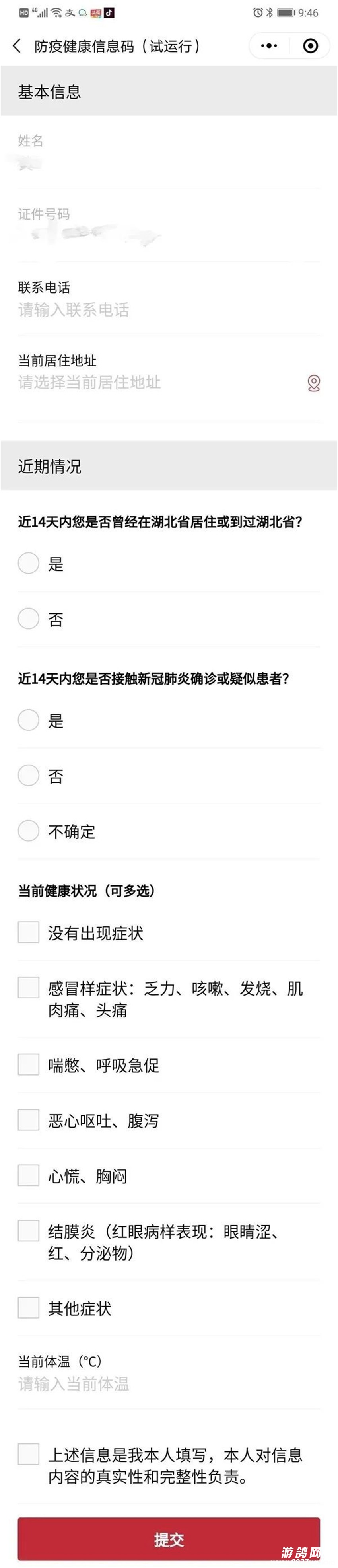The height and width of the screenshot is (1568, 338).
Task: Submit the form with 提交 button
Action: tap(169, 1539)
